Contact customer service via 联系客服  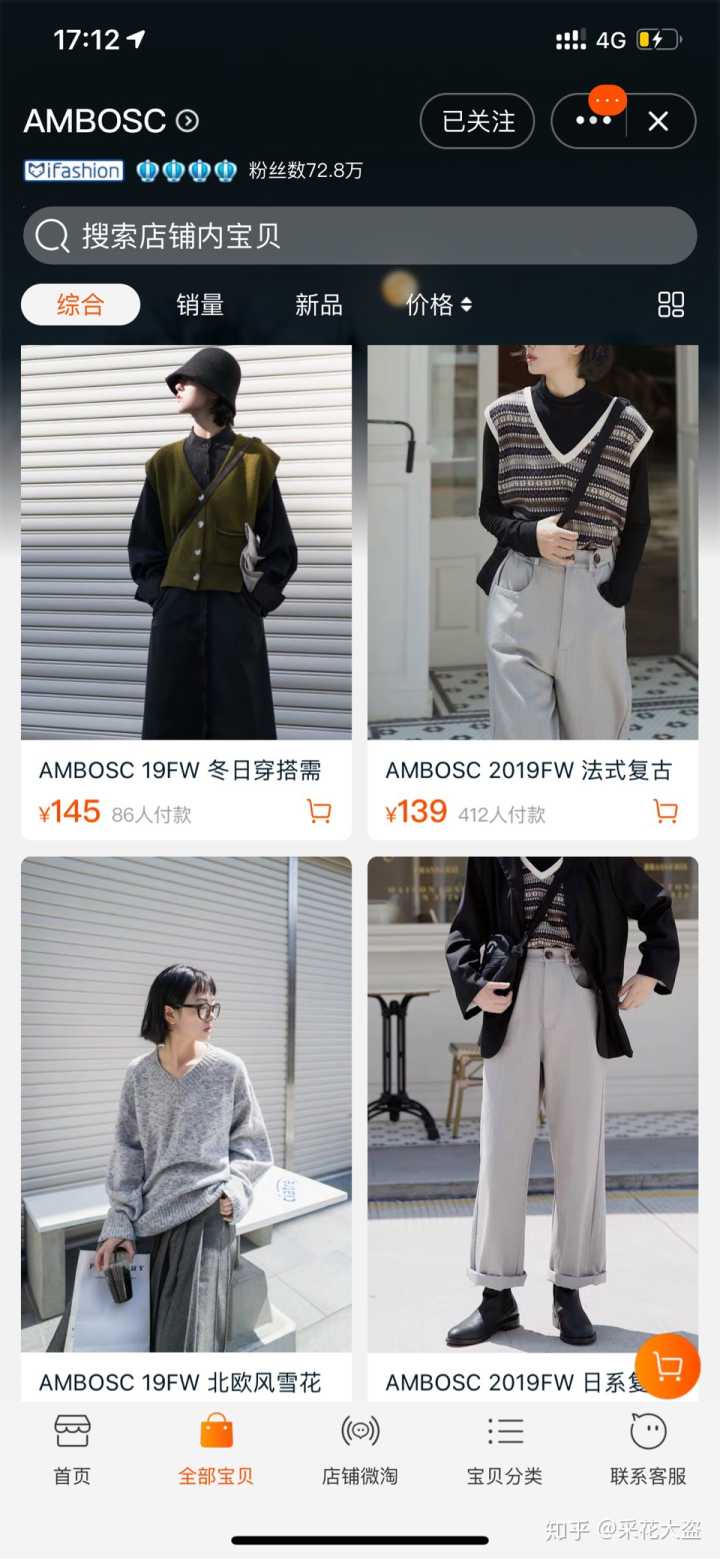point(648,1448)
